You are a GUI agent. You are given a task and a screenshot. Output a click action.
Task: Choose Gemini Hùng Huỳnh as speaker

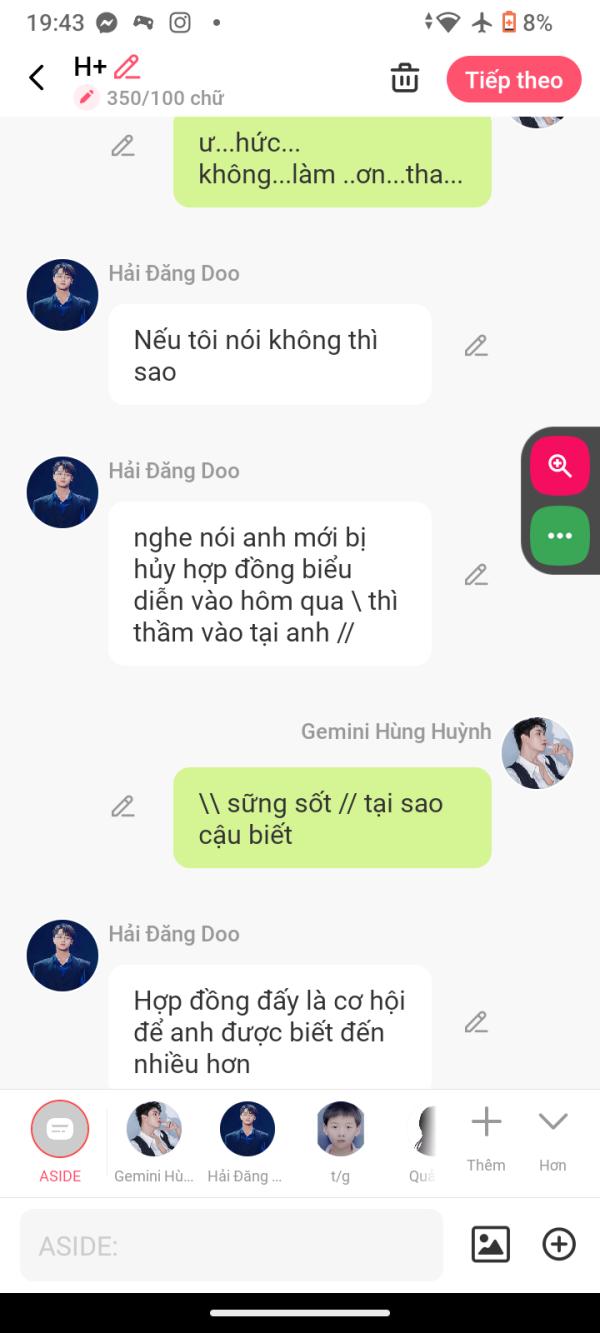(x=154, y=1143)
